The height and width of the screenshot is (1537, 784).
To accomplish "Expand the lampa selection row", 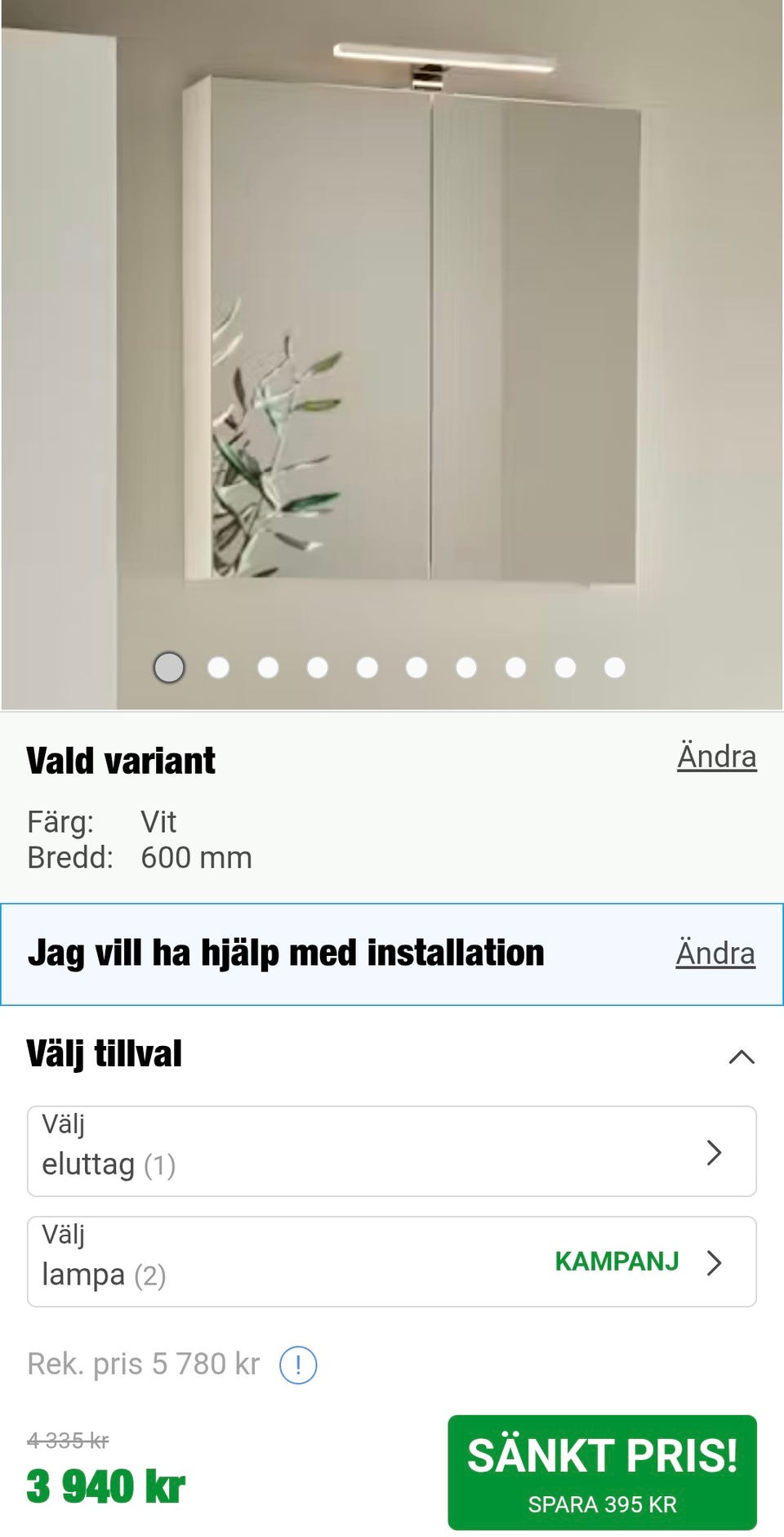I will [391, 1262].
